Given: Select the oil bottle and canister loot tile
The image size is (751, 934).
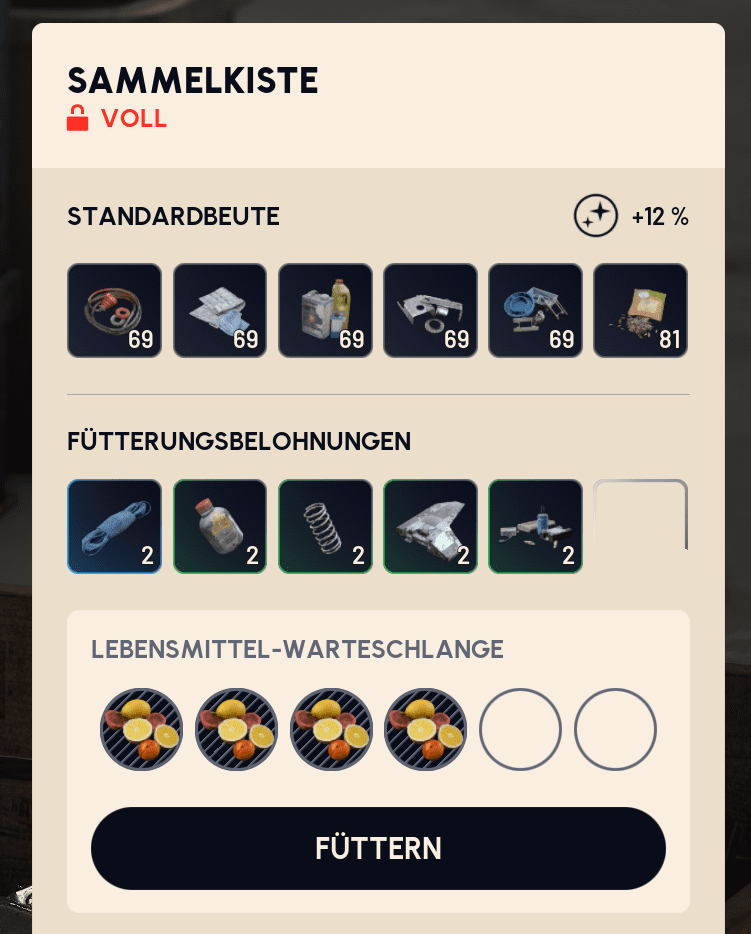Looking at the screenshot, I should 325,310.
